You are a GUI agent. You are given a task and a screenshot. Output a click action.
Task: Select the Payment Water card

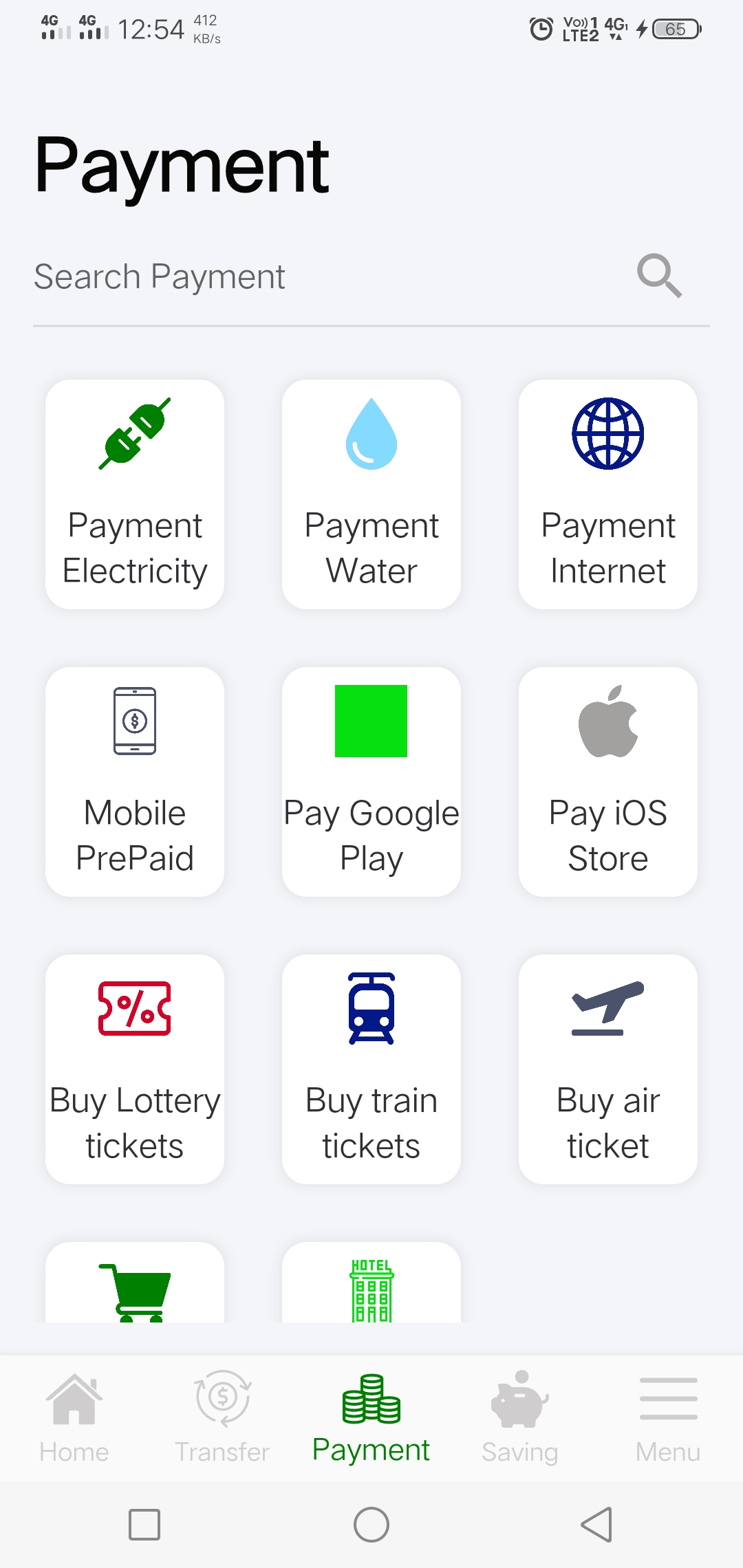371,494
